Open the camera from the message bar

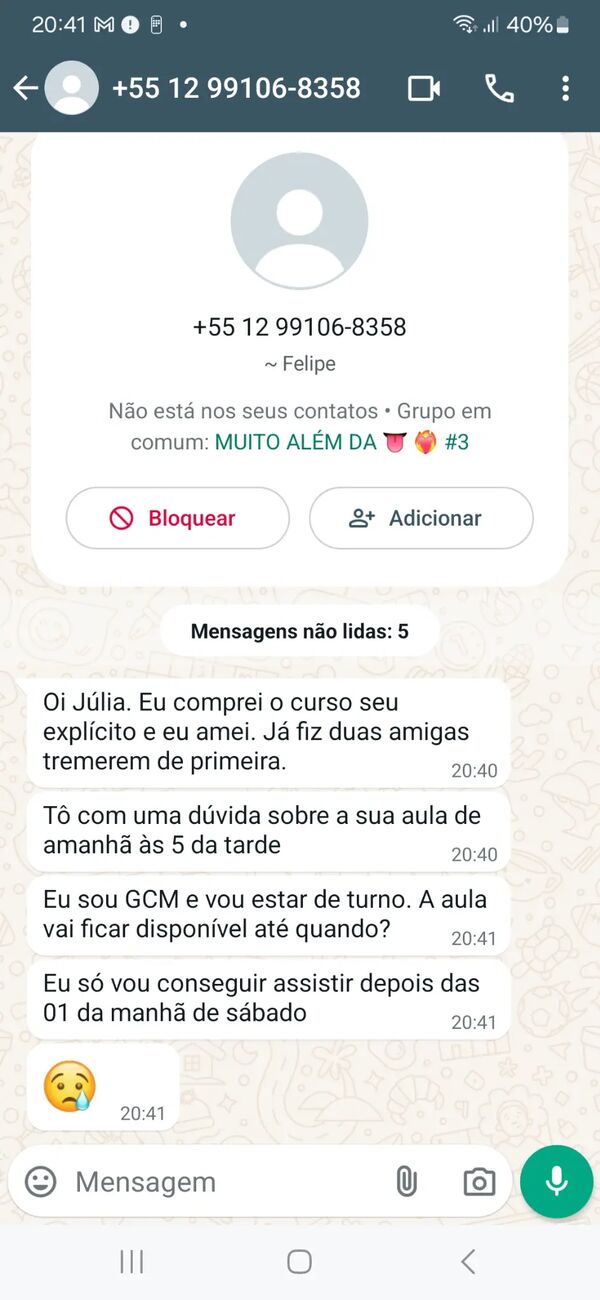479,1182
